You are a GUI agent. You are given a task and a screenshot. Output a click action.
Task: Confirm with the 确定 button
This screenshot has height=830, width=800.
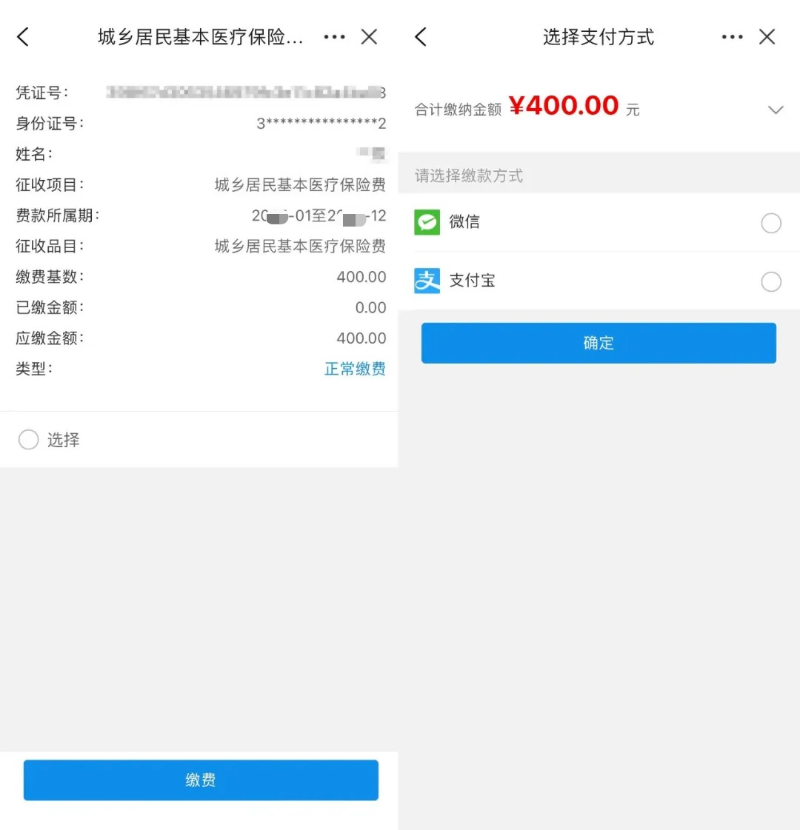[598, 343]
